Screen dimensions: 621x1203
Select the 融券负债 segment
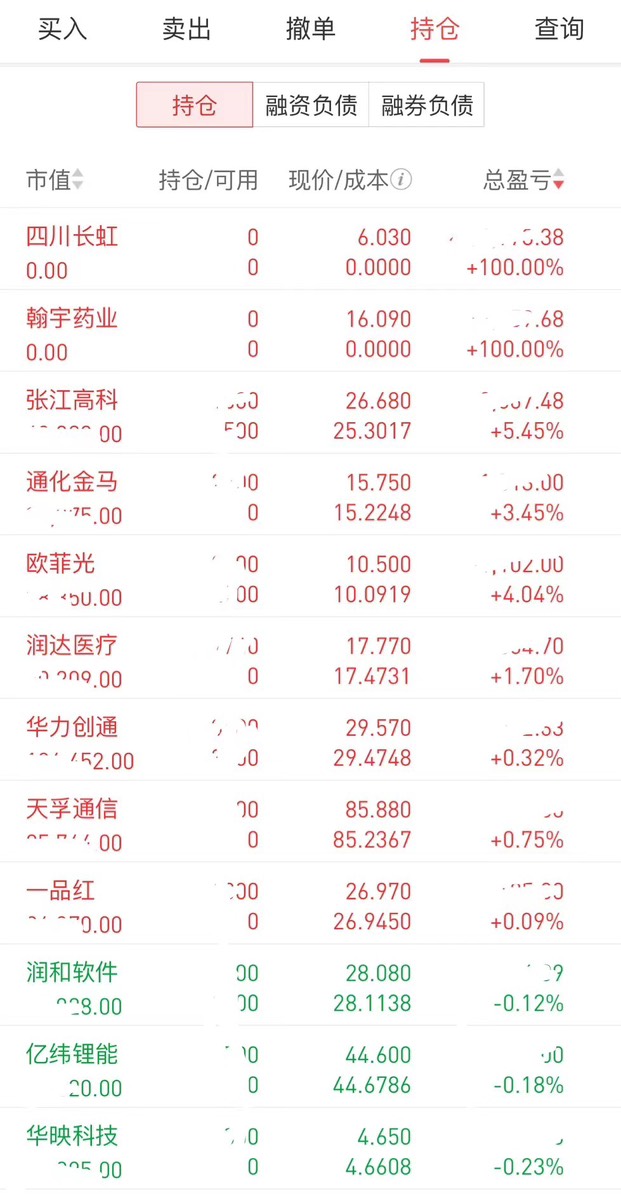click(427, 105)
